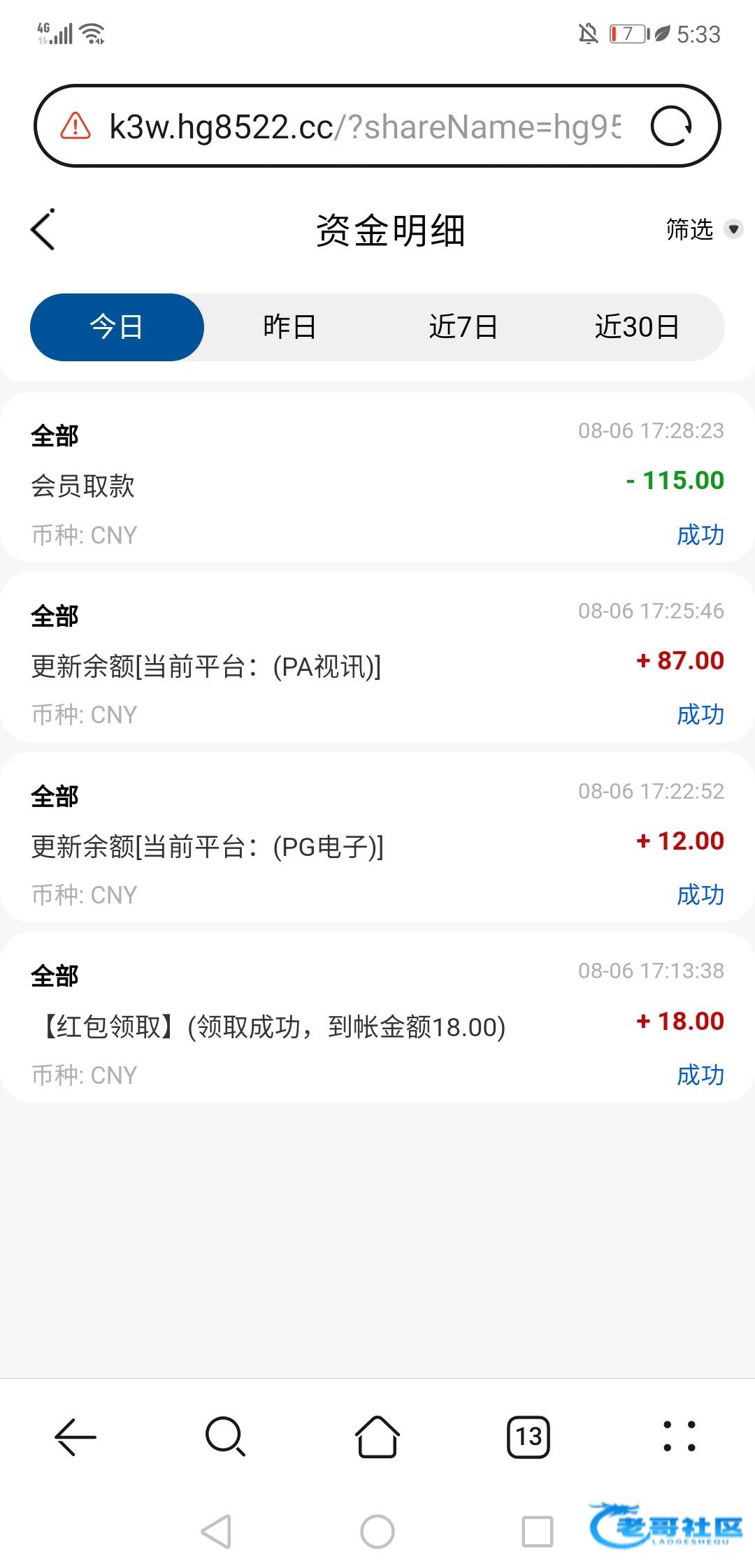Screen dimensions: 755x1568
Task: Tap the system home circle button
Action: point(377,1532)
